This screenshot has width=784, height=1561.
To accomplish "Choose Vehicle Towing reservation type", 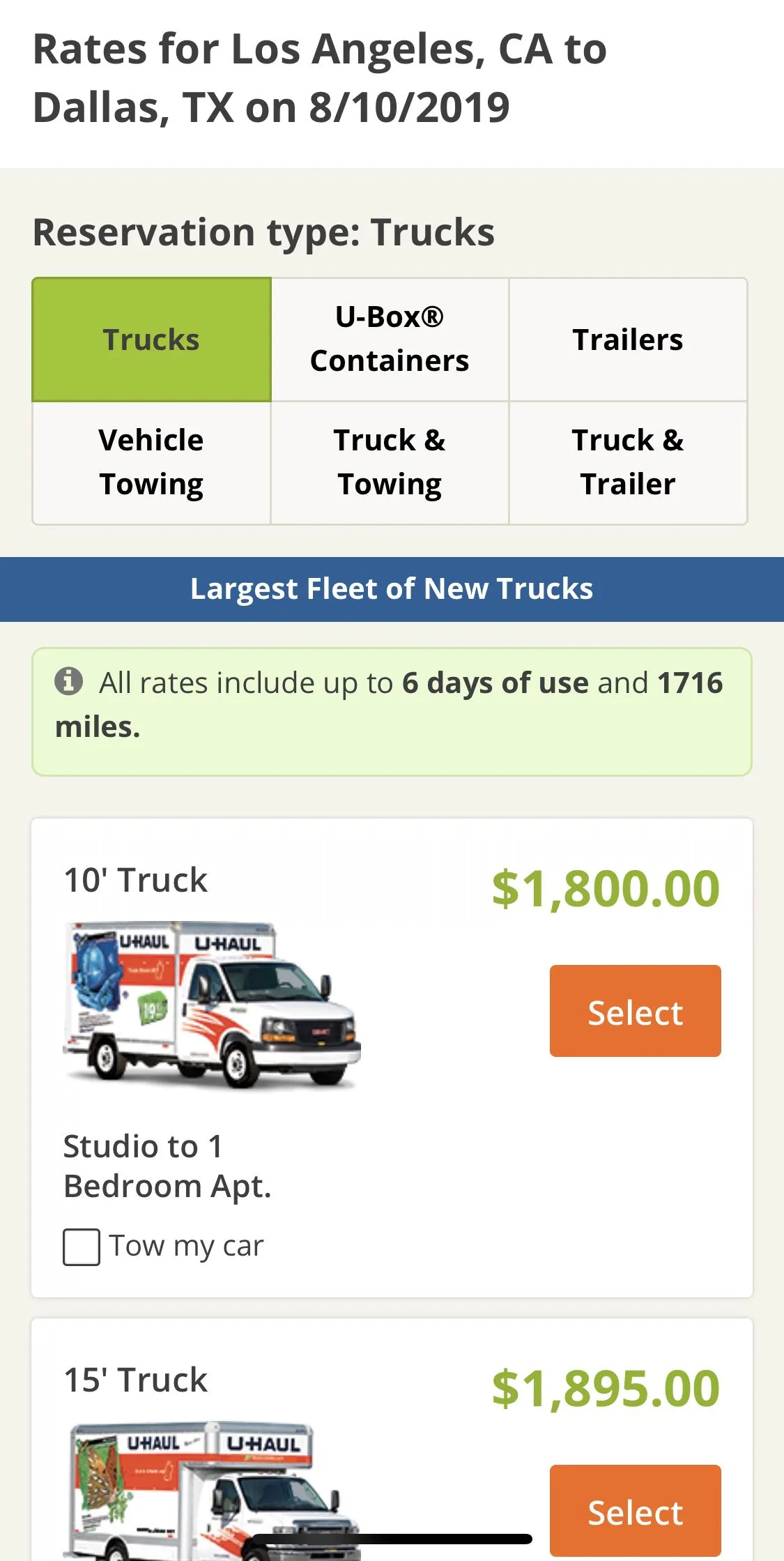I will tap(151, 462).
